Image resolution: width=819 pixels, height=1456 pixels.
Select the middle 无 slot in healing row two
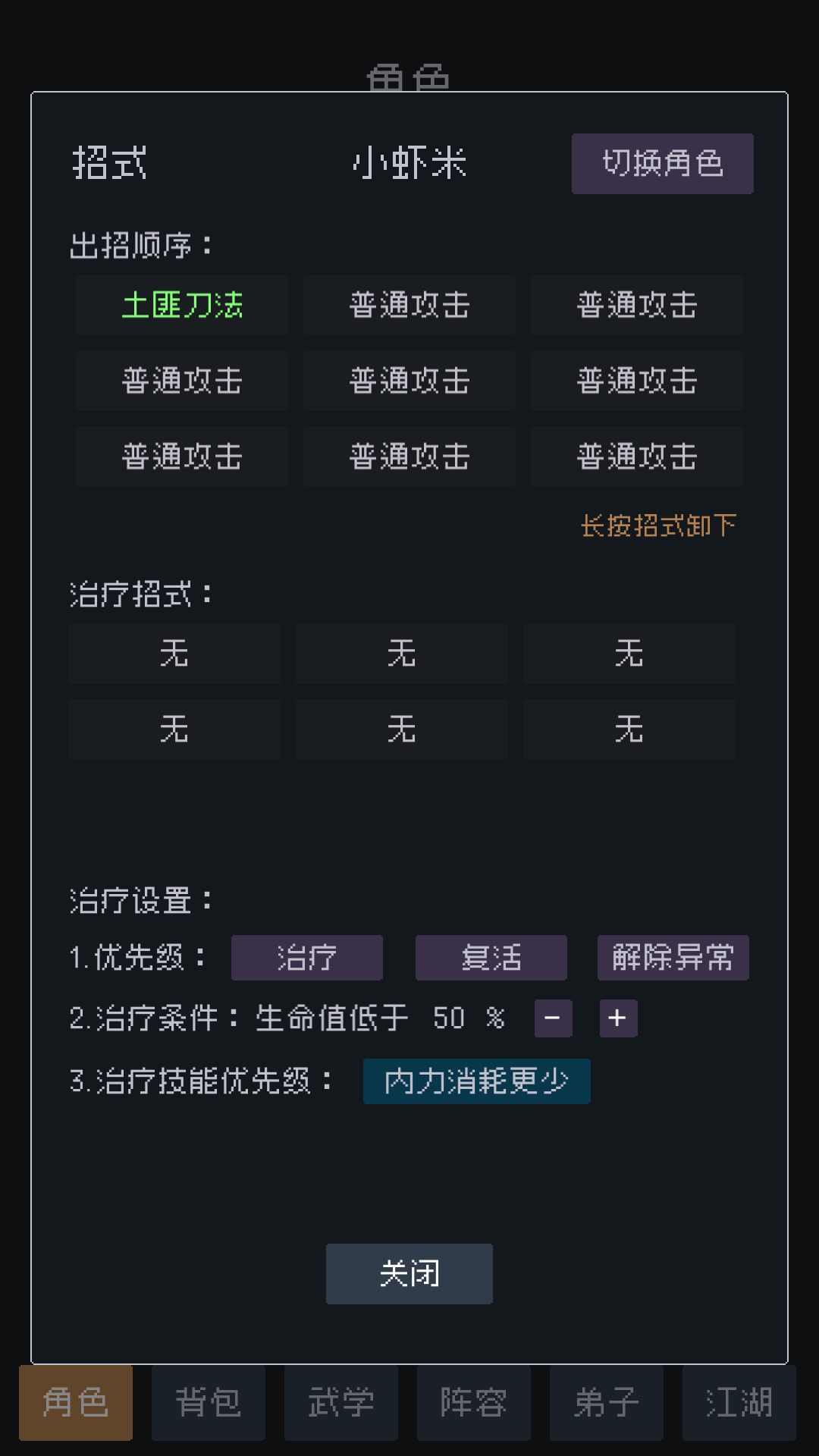pyautogui.click(x=401, y=730)
